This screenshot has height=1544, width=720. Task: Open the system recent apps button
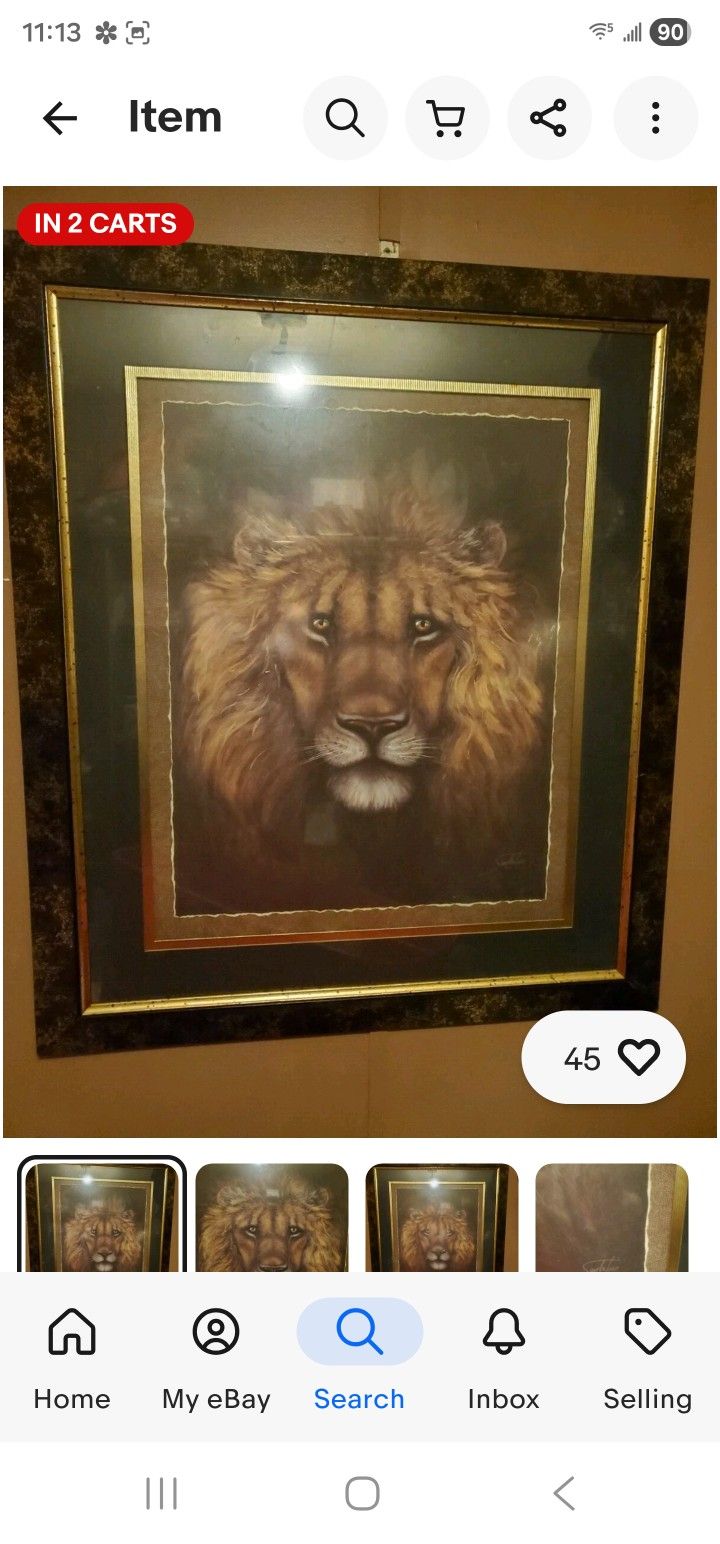tap(161, 1494)
